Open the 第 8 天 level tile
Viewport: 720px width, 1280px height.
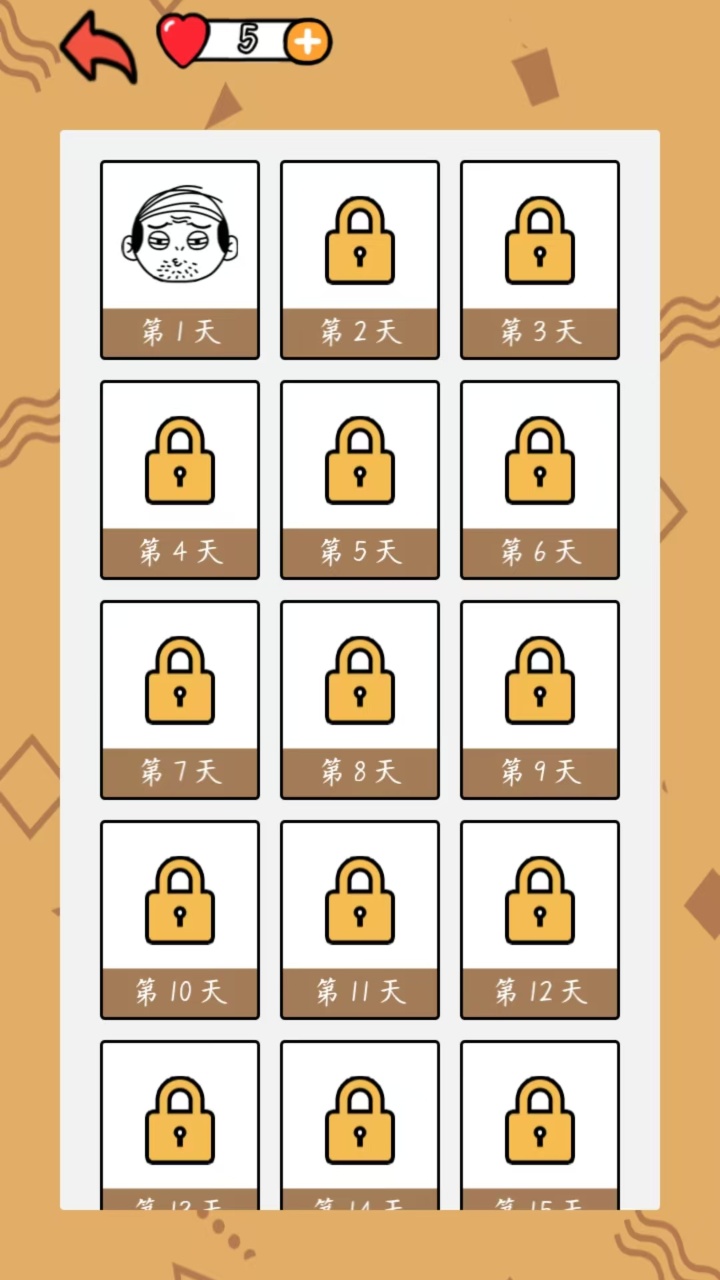click(x=360, y=699)
